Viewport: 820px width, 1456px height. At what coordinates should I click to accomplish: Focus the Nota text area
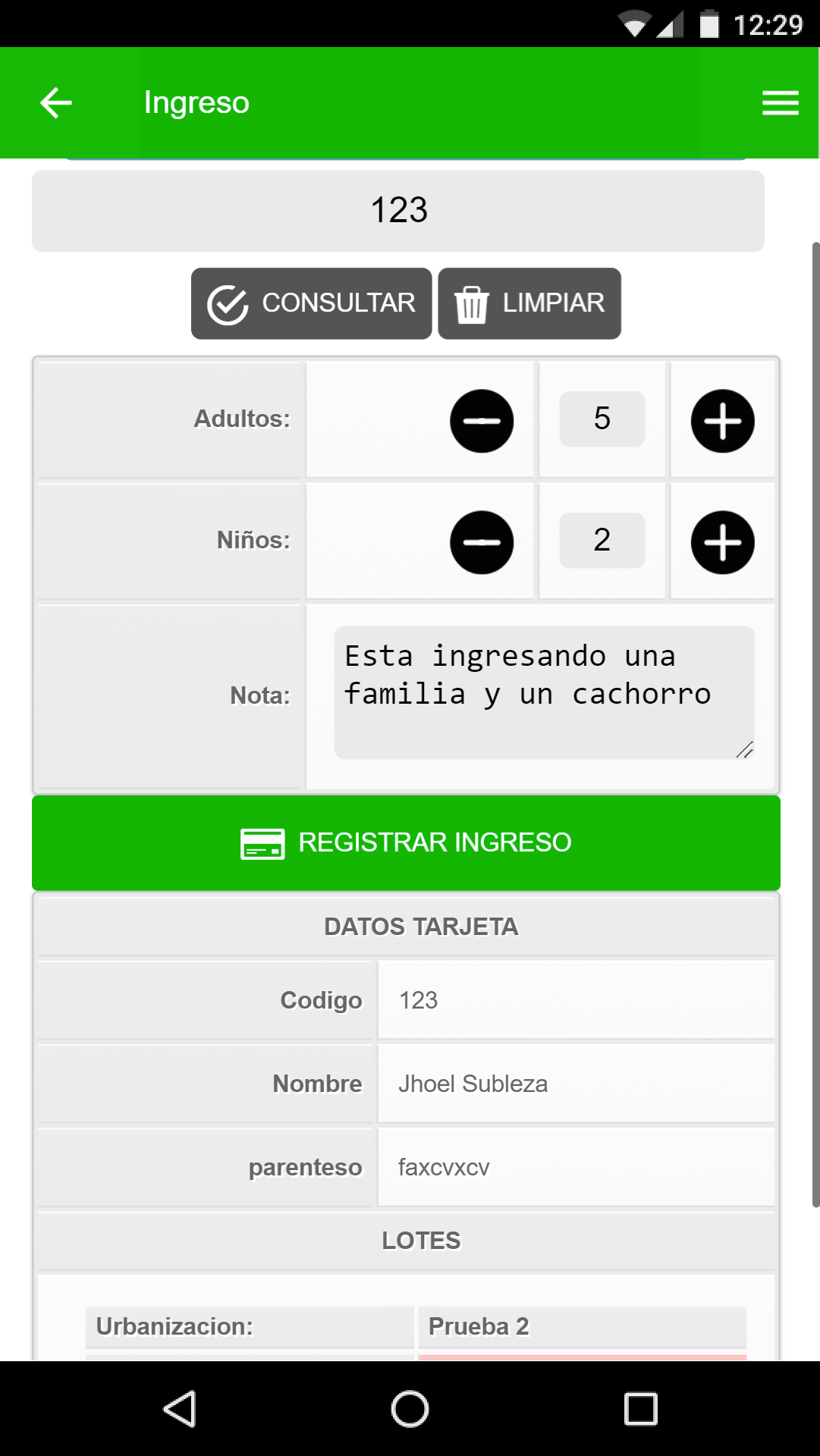[544, 692]
